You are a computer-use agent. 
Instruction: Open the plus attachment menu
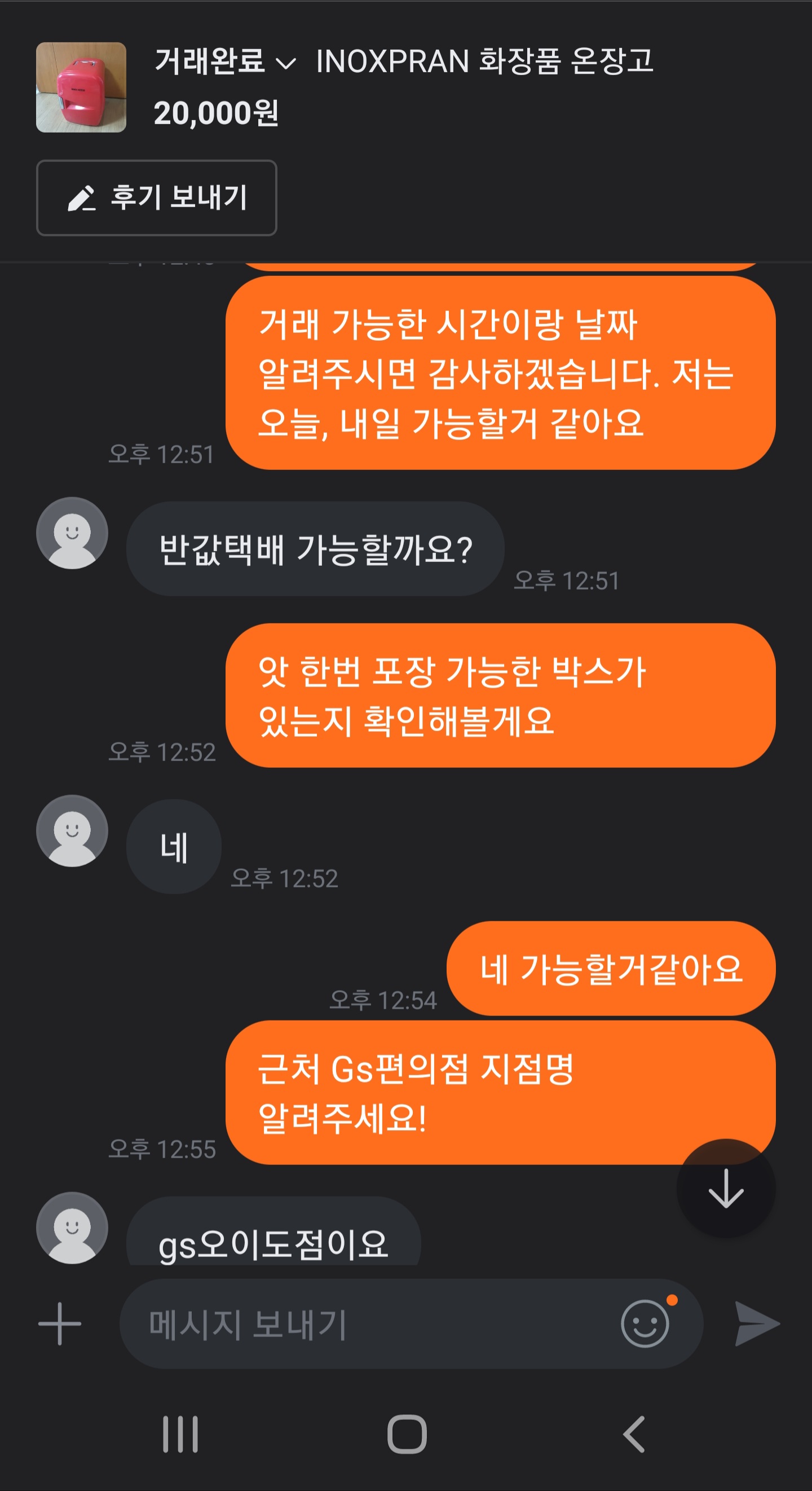[x=60, y=1325]
